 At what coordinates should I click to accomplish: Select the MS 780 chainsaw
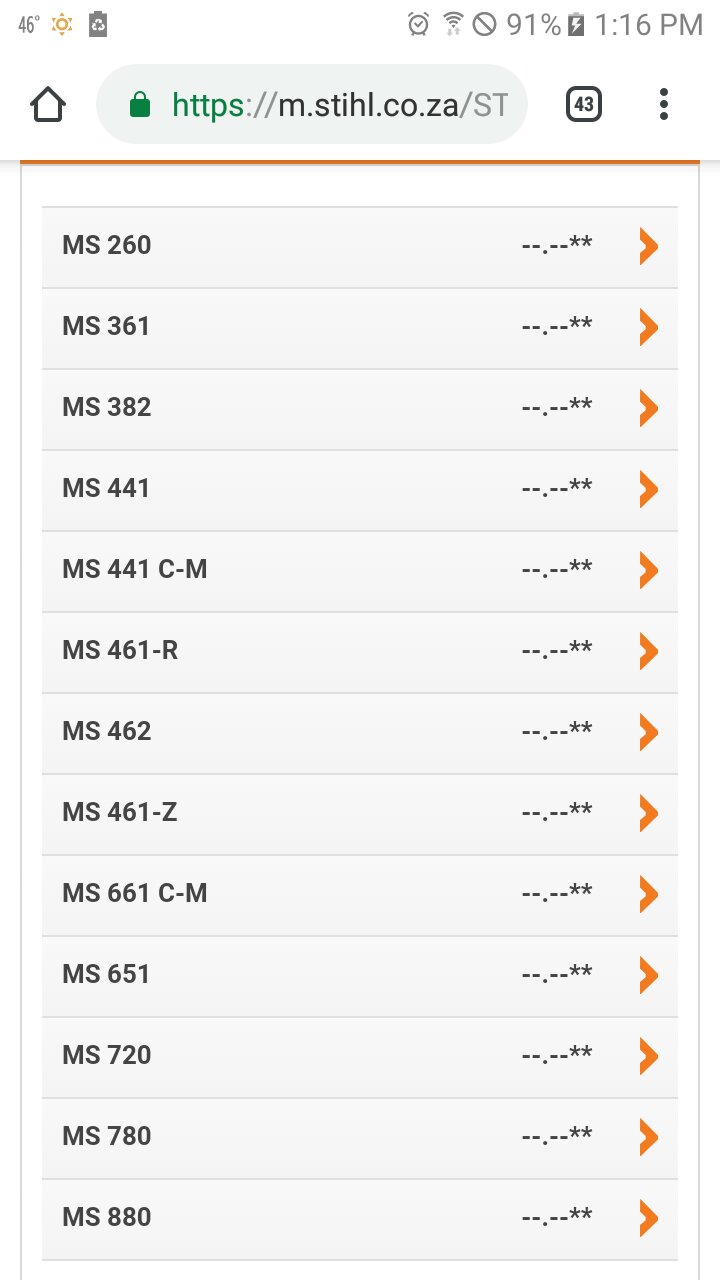[360, 1137]
